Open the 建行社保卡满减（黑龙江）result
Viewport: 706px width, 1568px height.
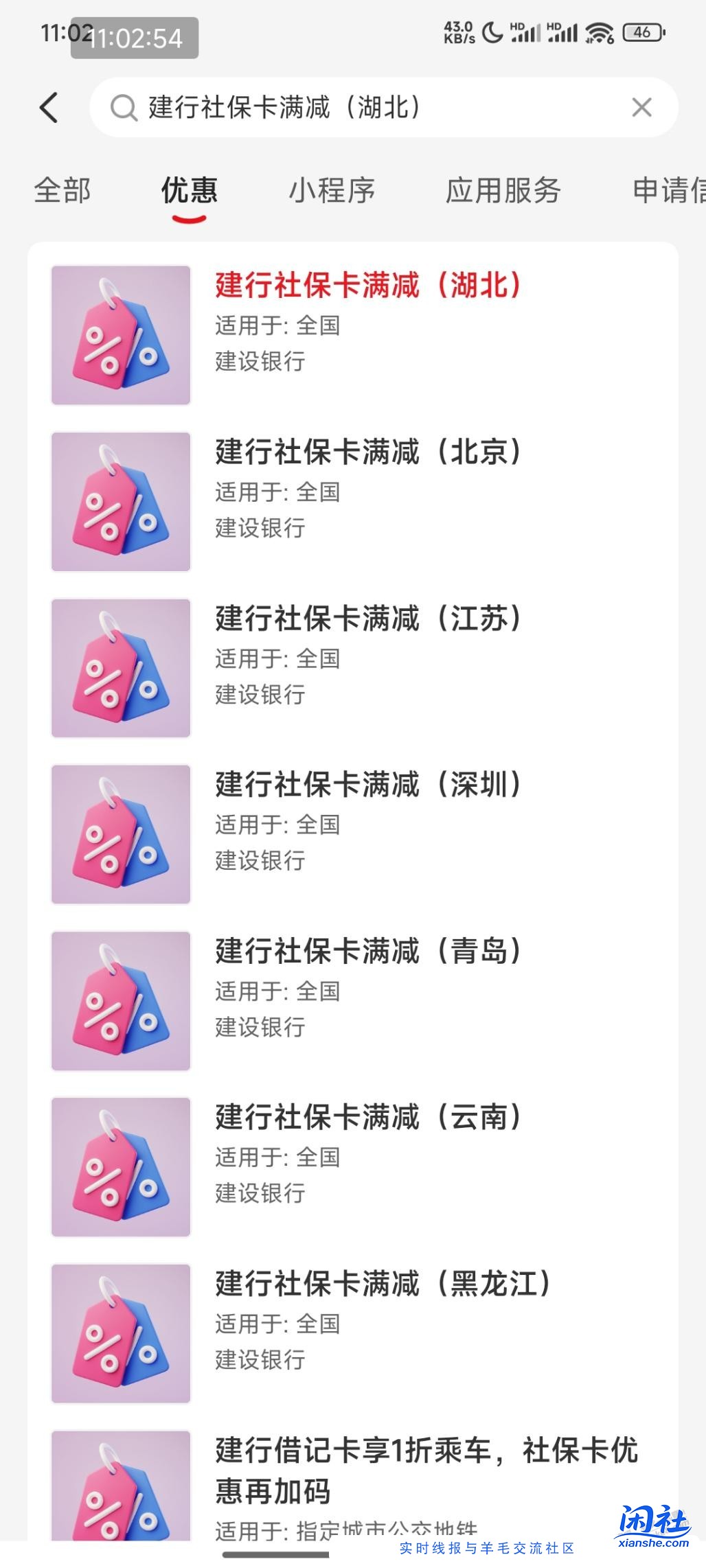click(x=383, y=1285)
